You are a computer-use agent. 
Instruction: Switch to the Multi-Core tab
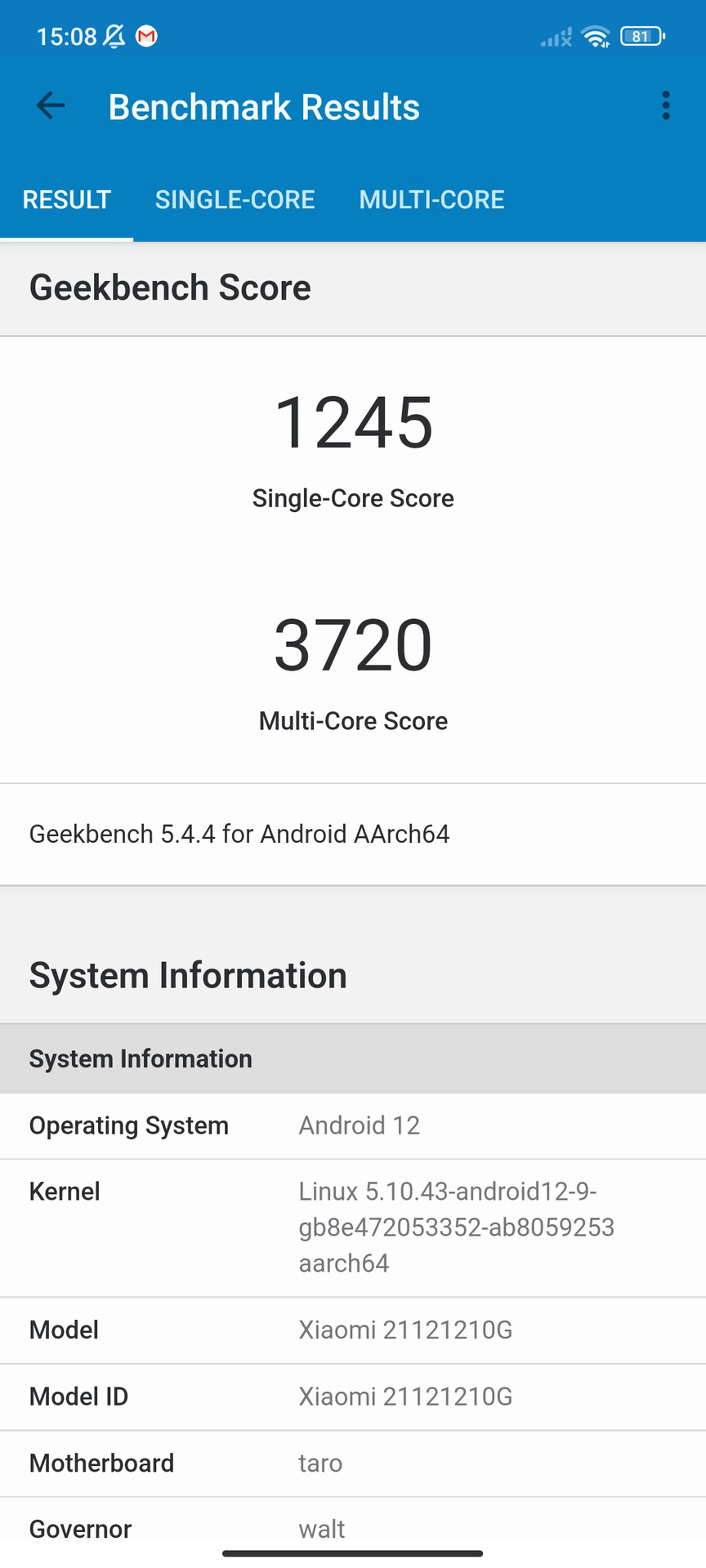431,199
